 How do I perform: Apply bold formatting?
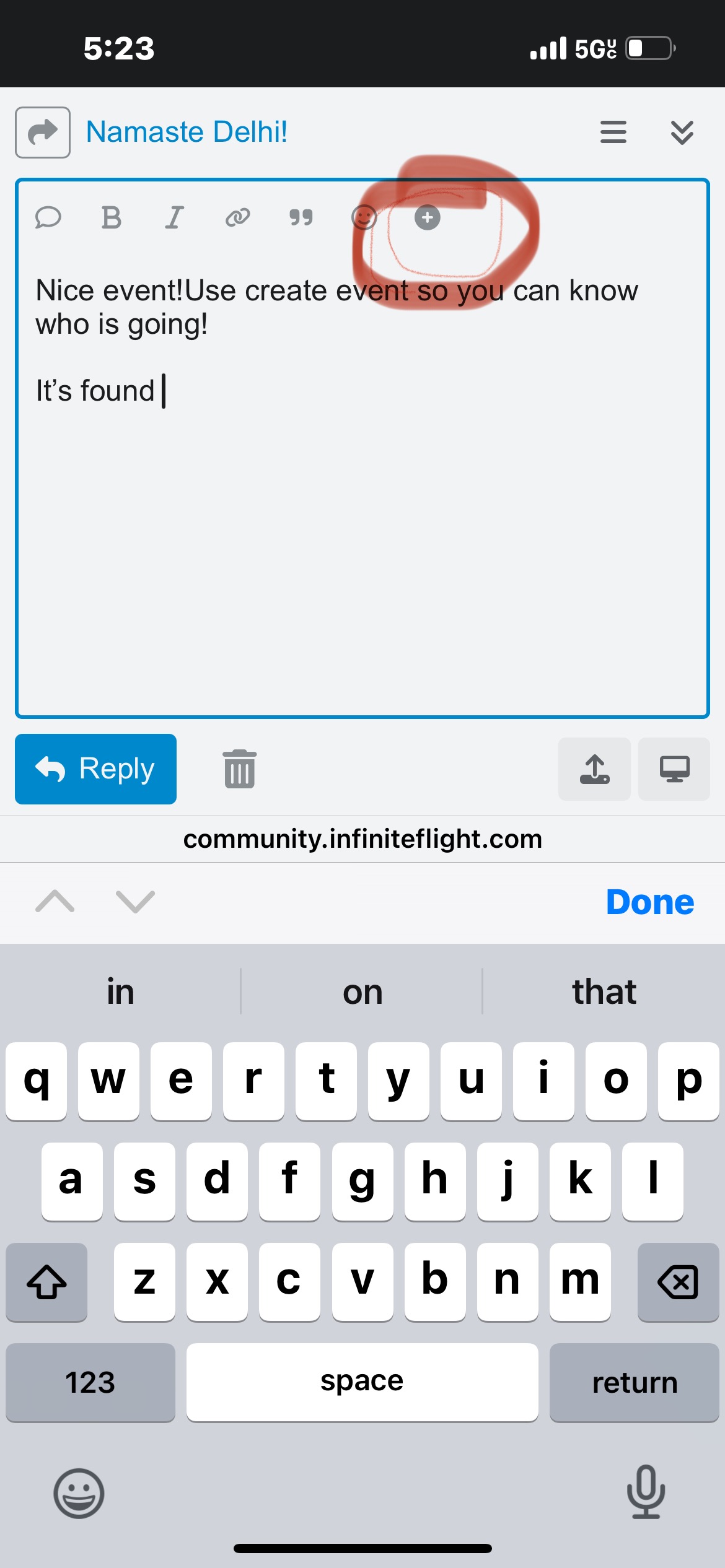coord(112,217)
